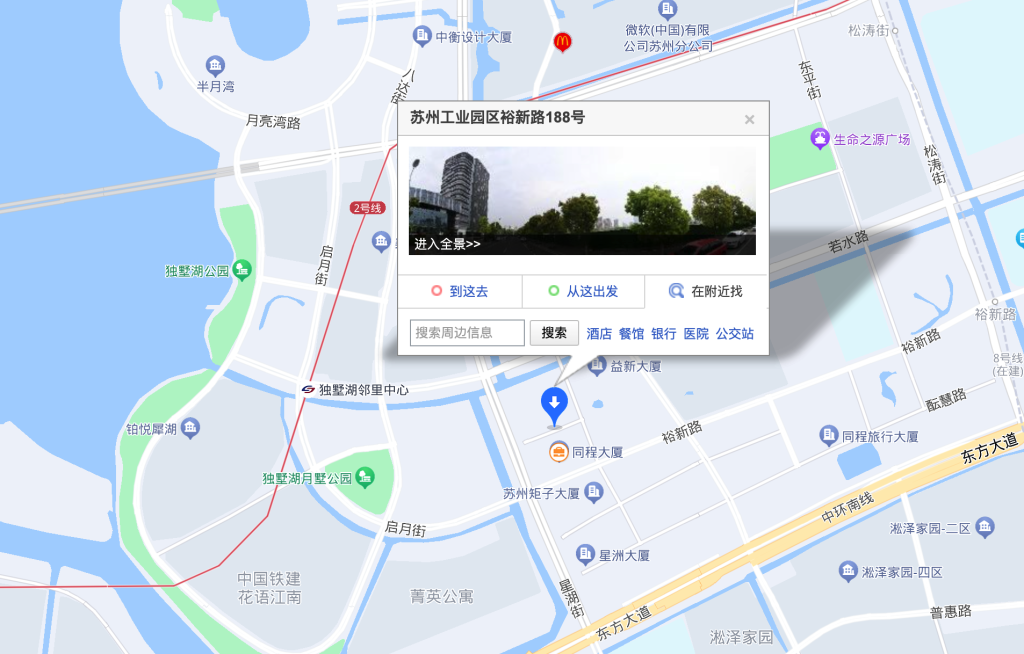Switch to the 在附近找 tab

click(x=706, y=292)
